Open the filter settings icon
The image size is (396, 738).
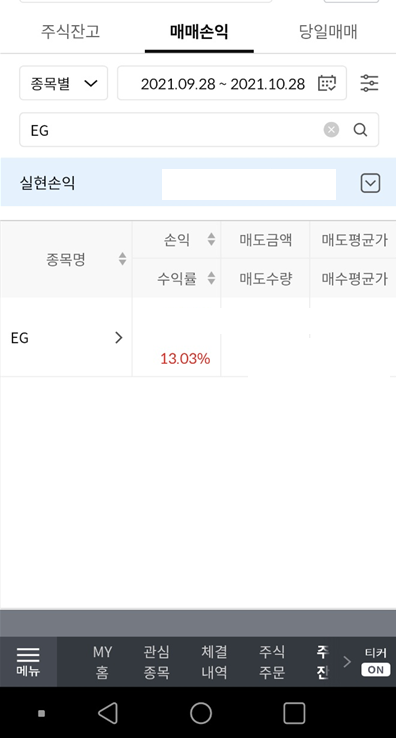click(369, 83)
